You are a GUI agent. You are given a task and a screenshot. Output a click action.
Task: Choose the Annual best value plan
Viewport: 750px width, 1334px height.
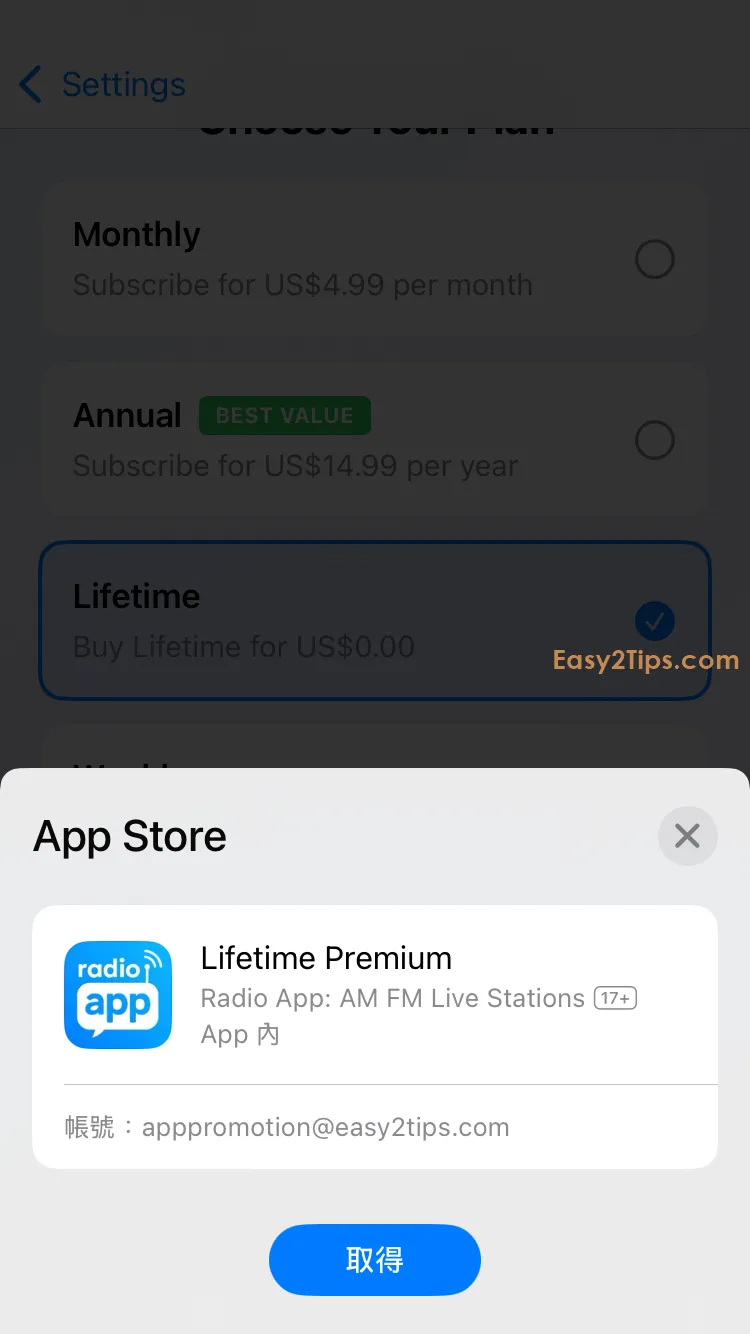tap(374, 440)
